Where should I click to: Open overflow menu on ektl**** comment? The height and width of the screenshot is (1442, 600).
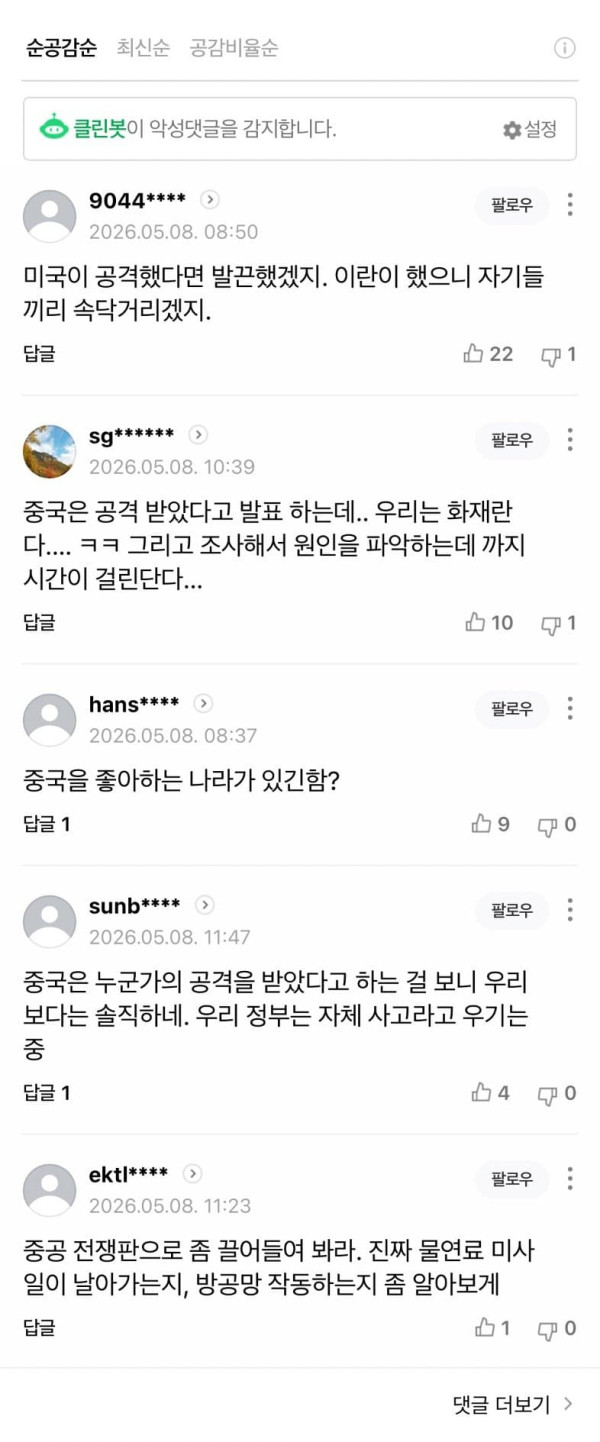(570, 1178)
